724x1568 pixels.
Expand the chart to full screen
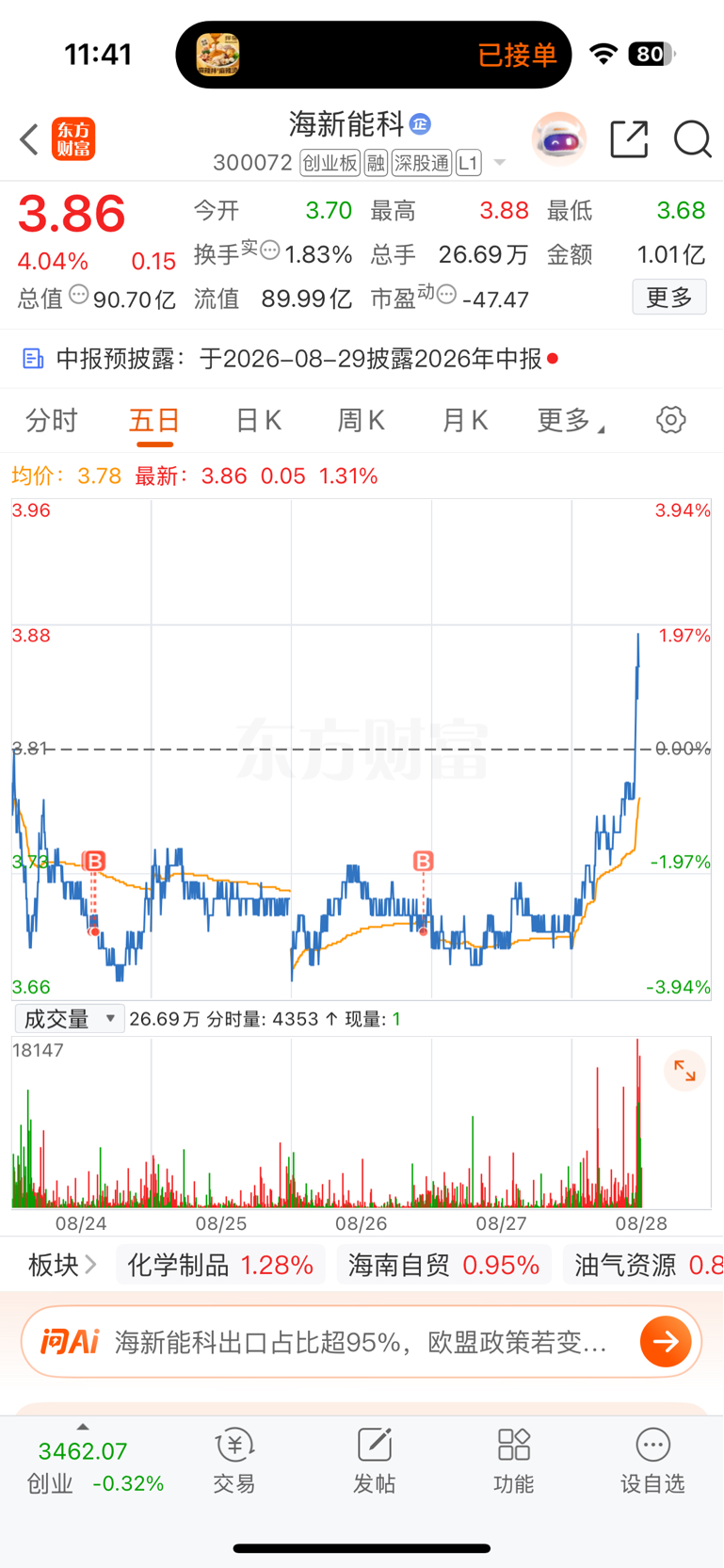(684, 1072)
